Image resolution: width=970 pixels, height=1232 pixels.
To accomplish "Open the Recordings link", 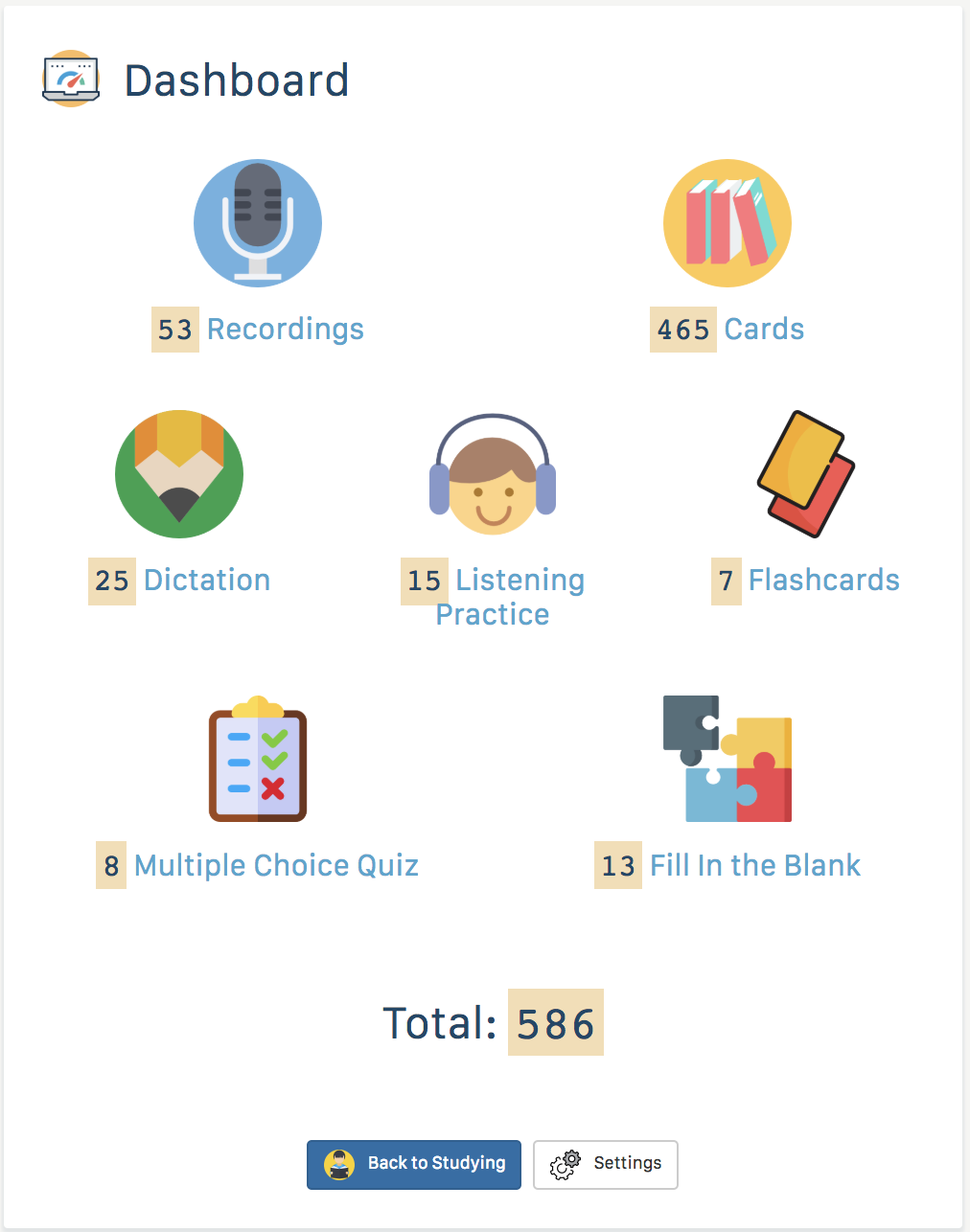I will pyautogui.click(x=285, y=330).
